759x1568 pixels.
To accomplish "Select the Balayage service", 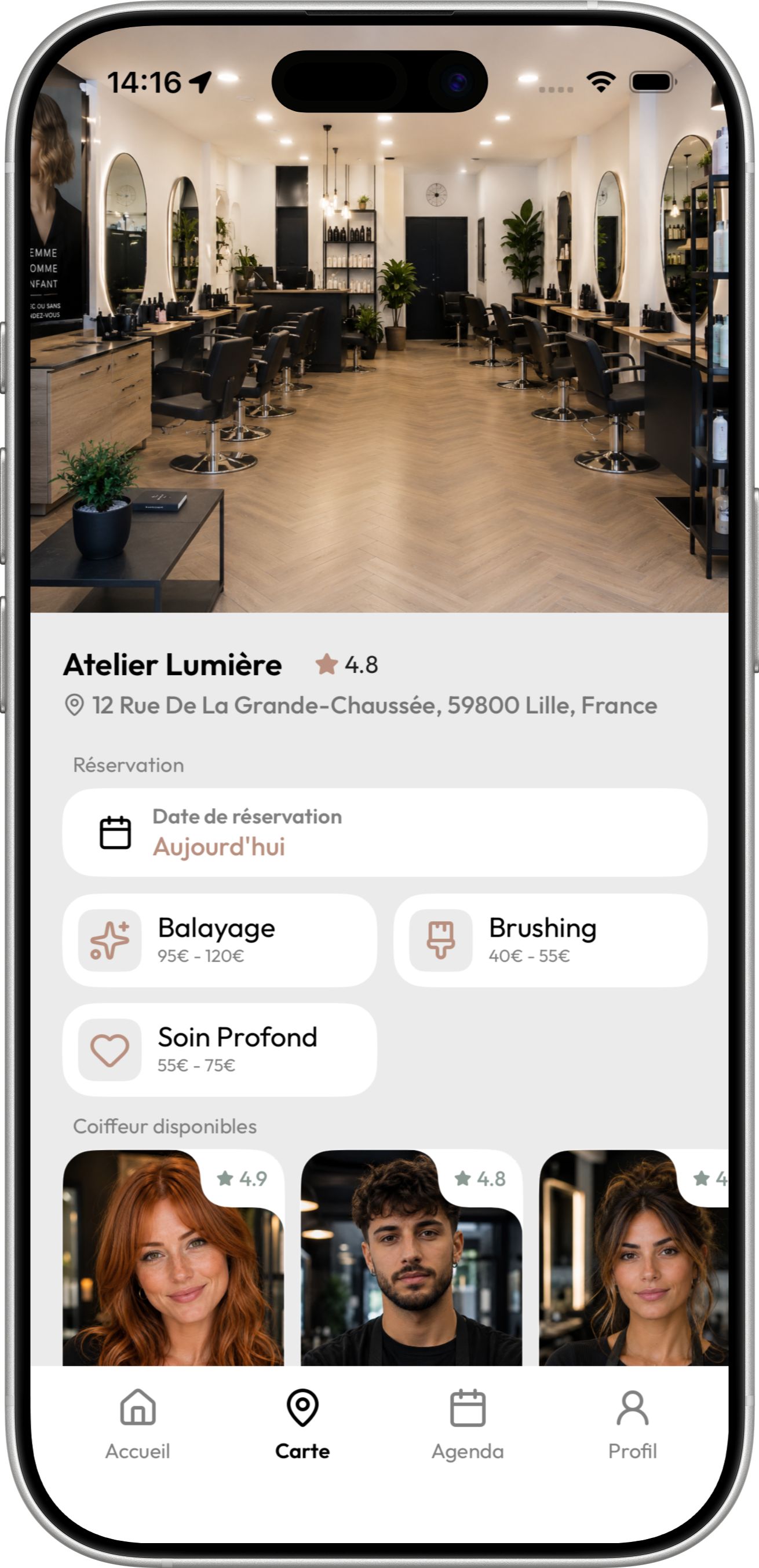I will 219,940.
